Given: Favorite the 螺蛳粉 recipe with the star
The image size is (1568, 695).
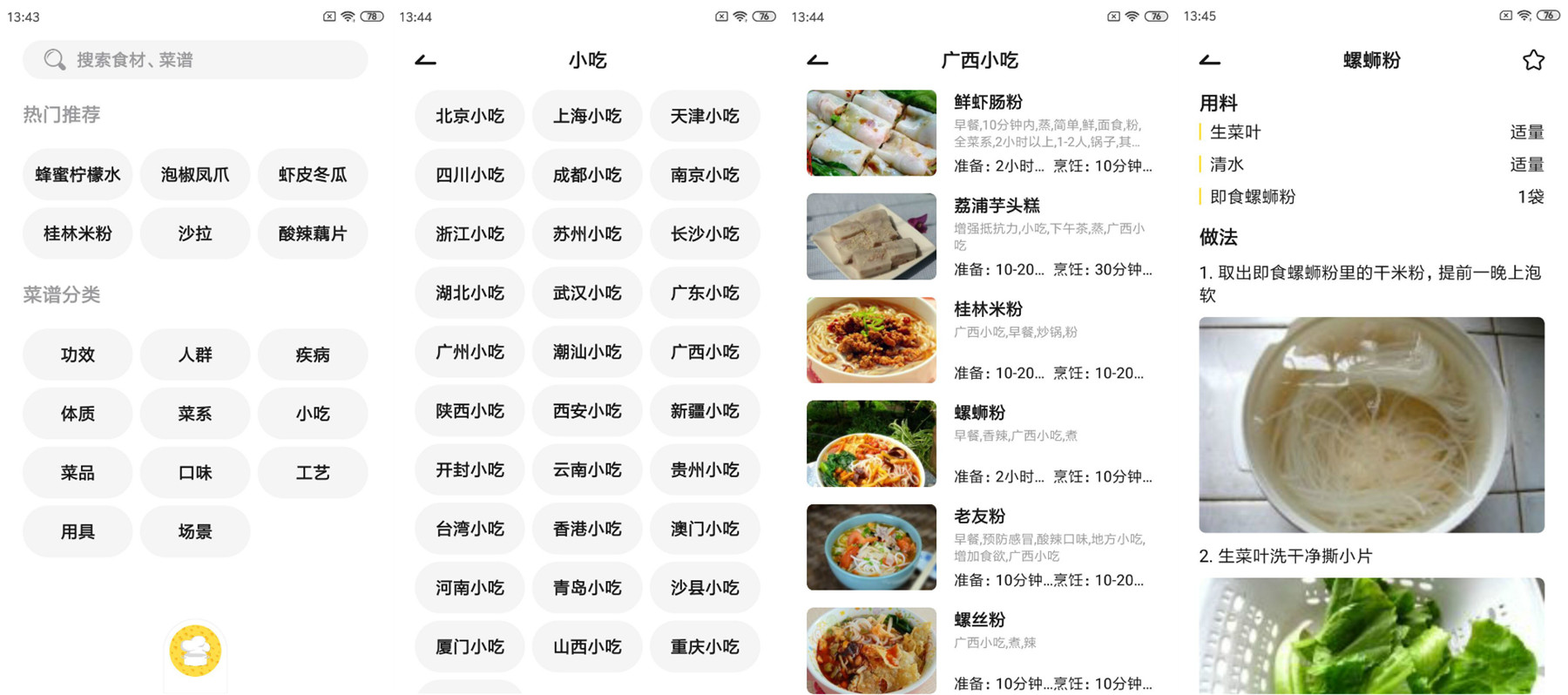Looking at the screenshot, I should coord(1533,60).
